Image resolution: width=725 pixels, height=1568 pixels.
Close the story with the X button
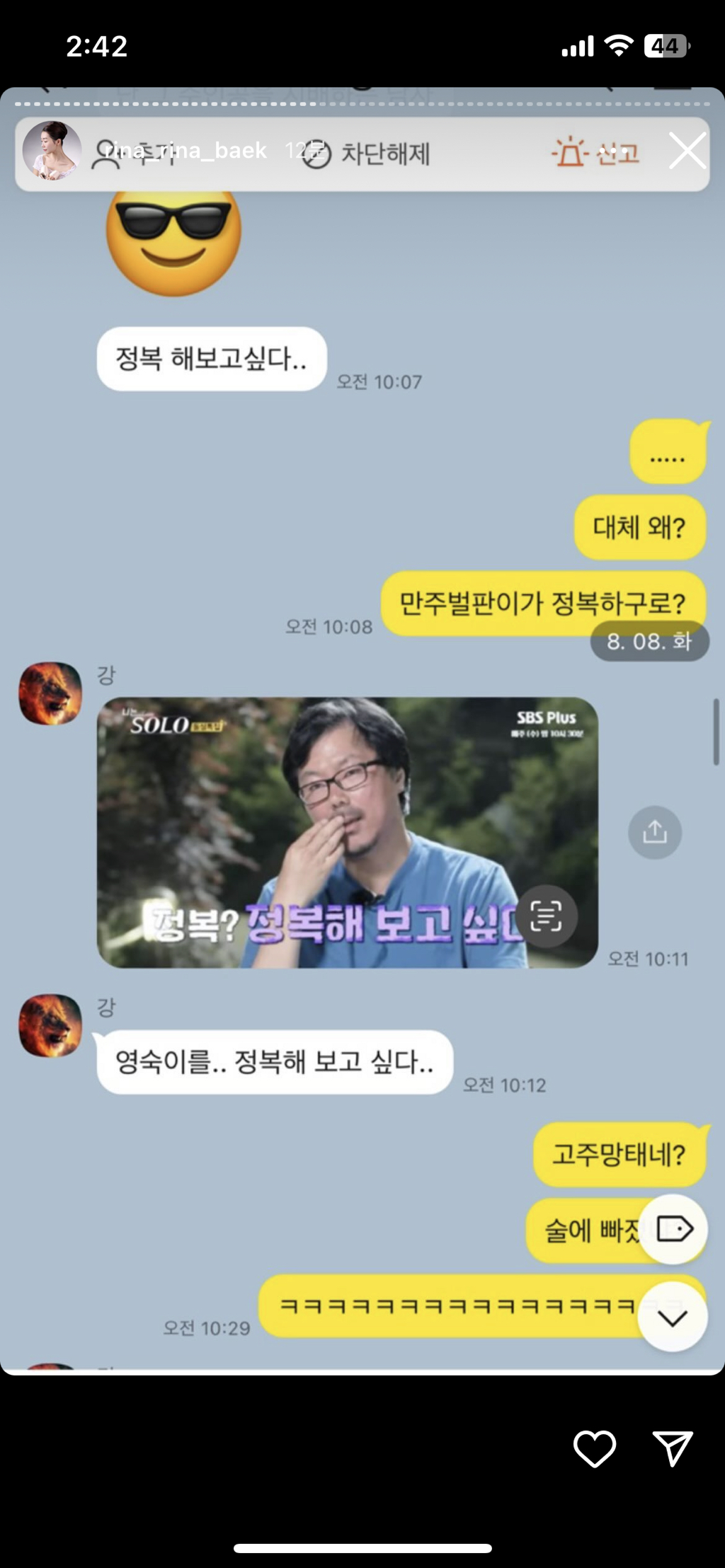685,152
